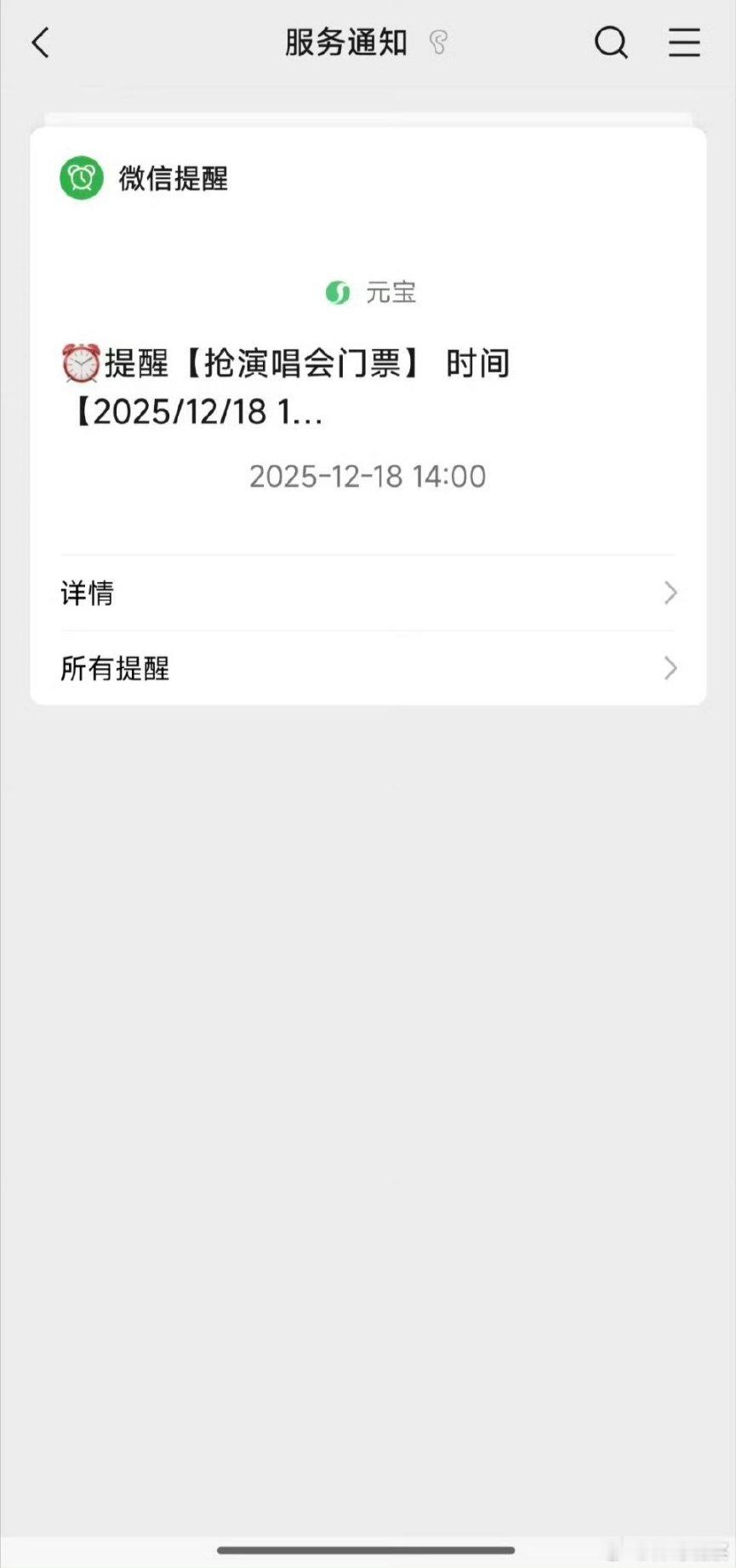Tap the hamburger menu icon top right
736x1568 pixels.
tap(684, 42)
